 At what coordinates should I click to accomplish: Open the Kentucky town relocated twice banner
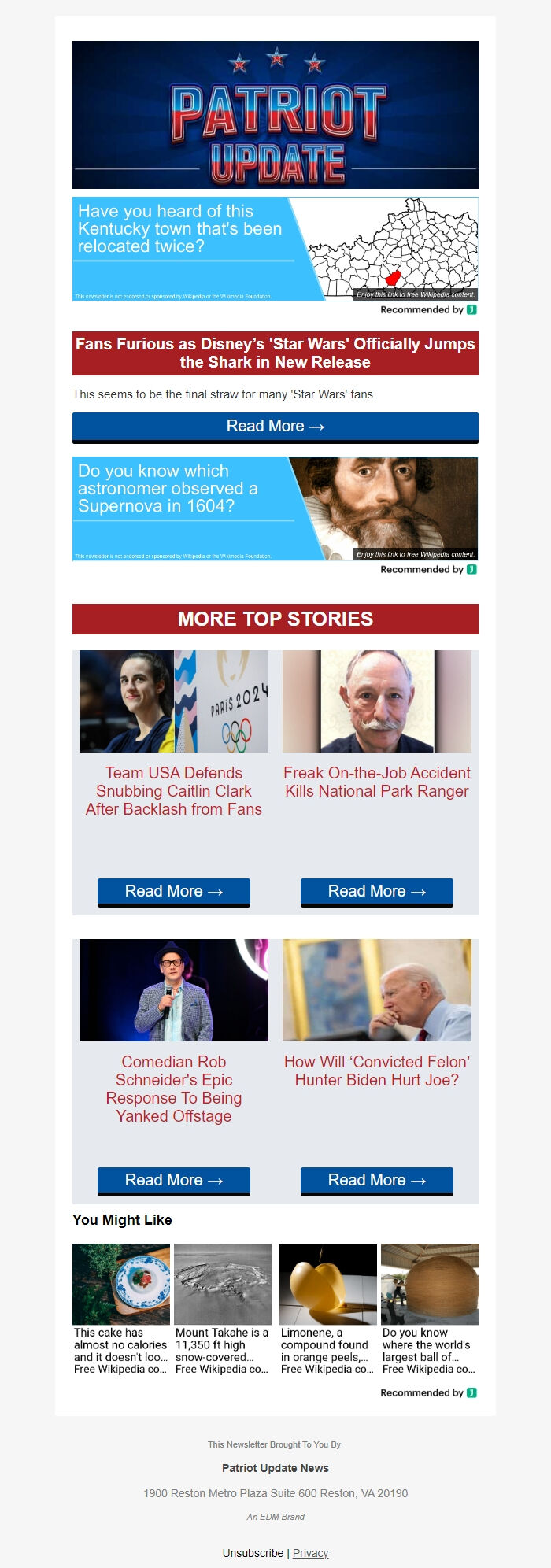(x=275, y=249)
